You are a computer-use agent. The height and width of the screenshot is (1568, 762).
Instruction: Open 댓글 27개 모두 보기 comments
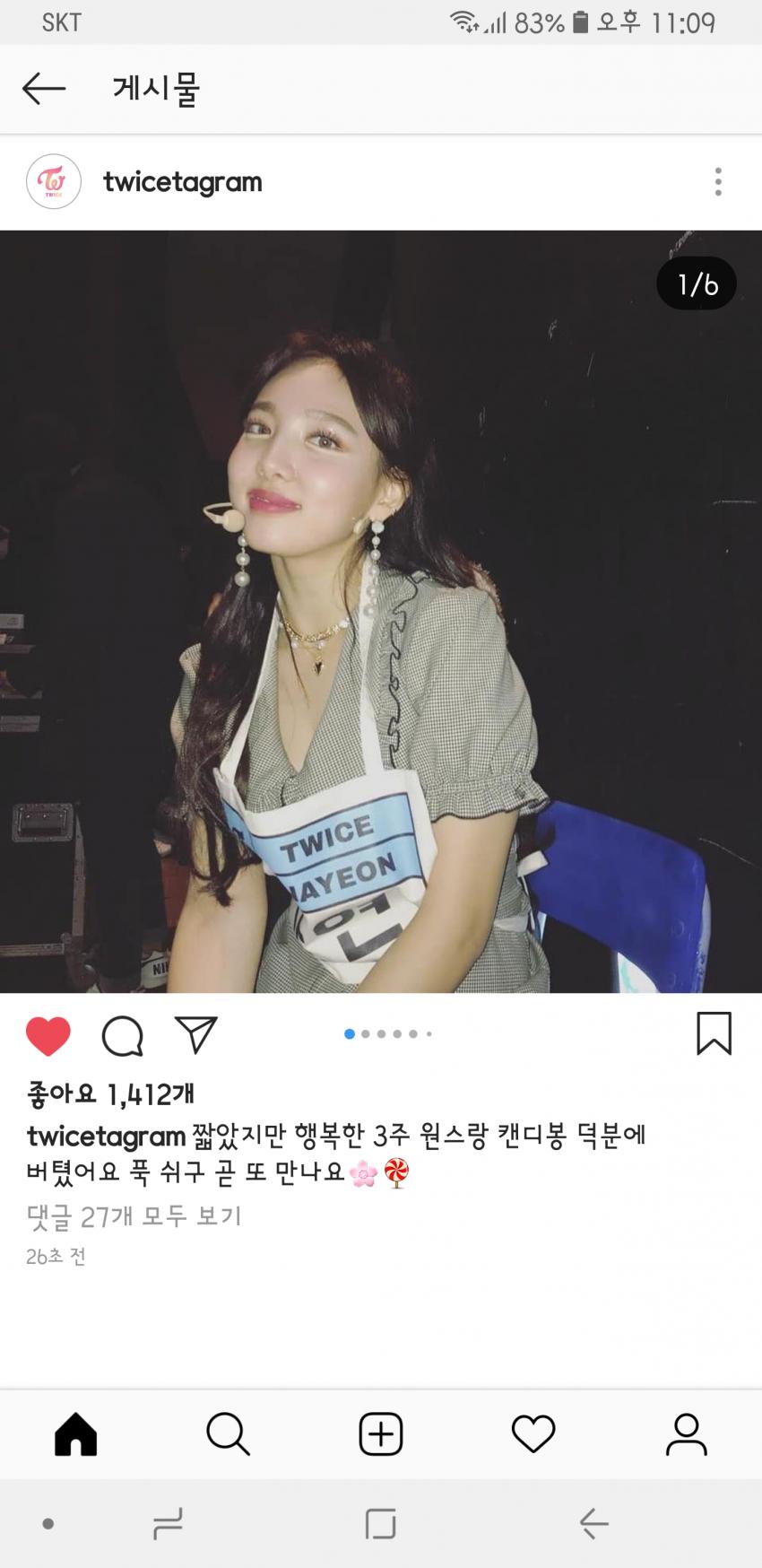[x=134, y=1216]
